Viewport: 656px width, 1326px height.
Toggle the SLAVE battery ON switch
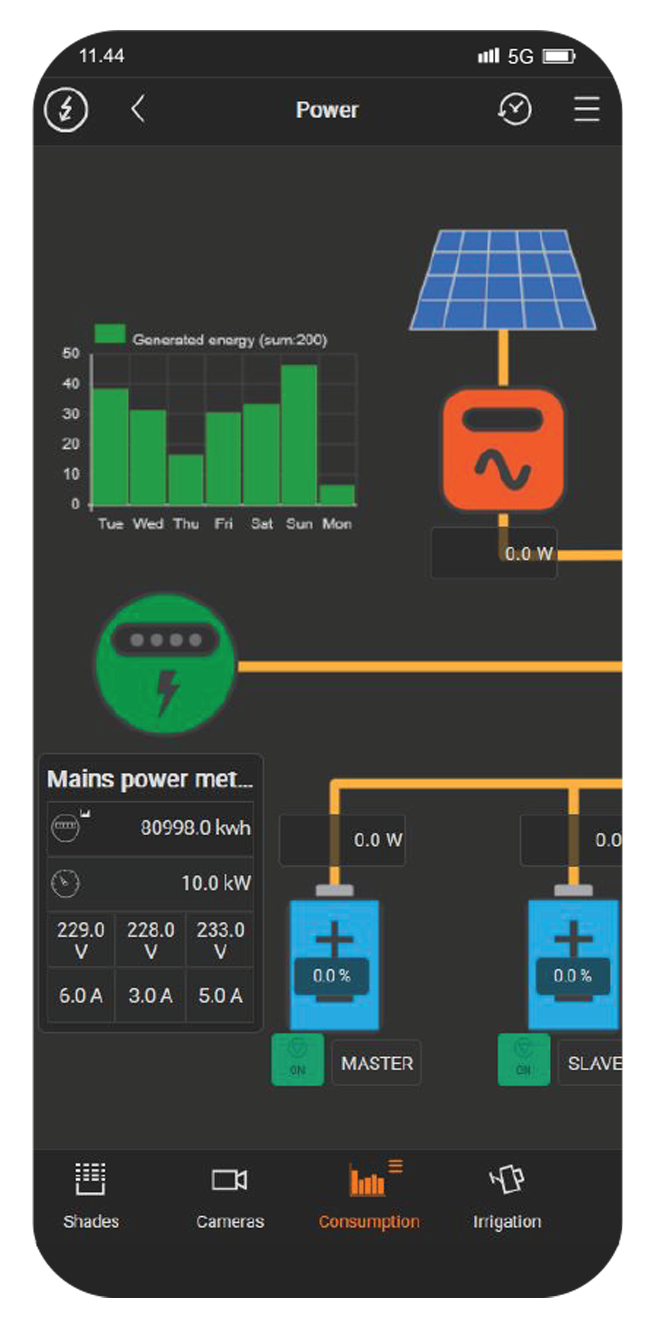523,1061
